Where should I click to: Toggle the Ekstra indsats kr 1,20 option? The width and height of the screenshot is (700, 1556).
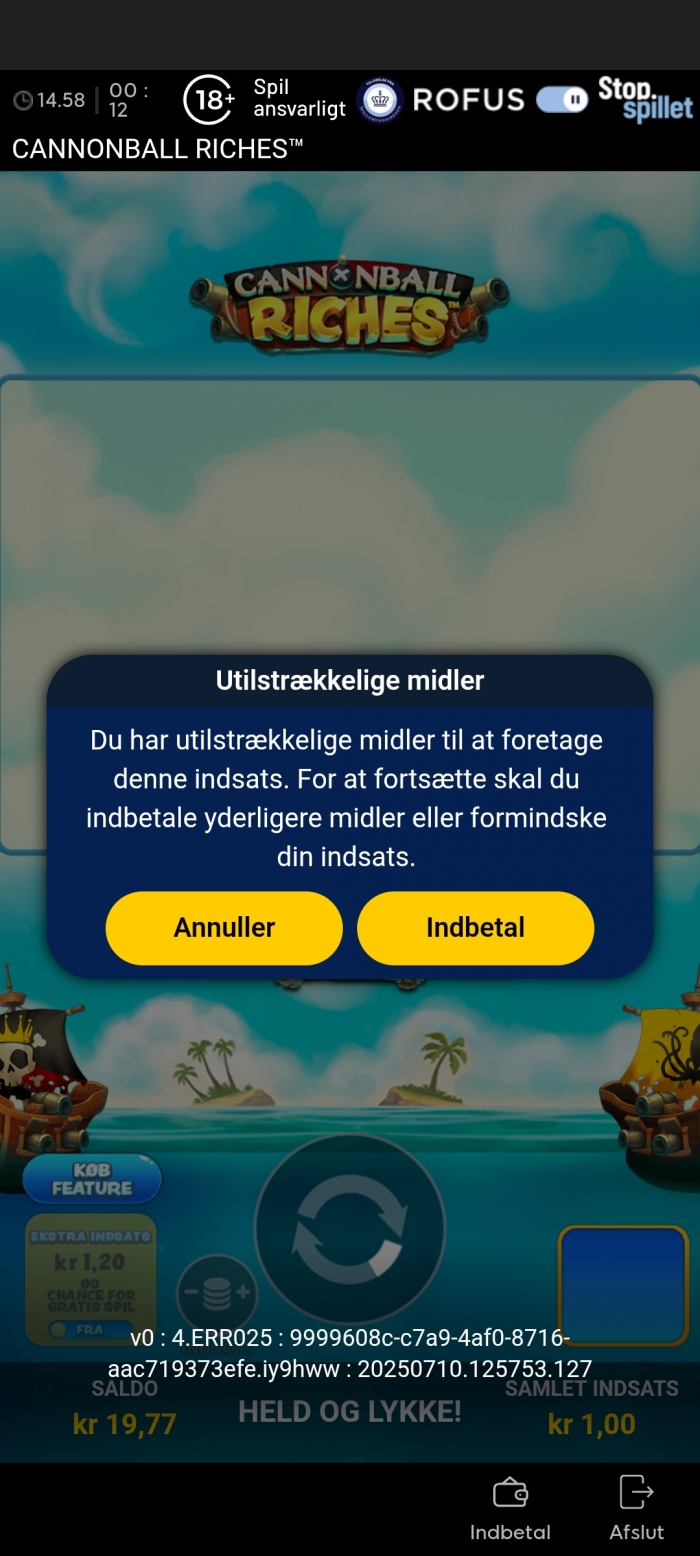pyautogui.click(x=90, y=1278)
